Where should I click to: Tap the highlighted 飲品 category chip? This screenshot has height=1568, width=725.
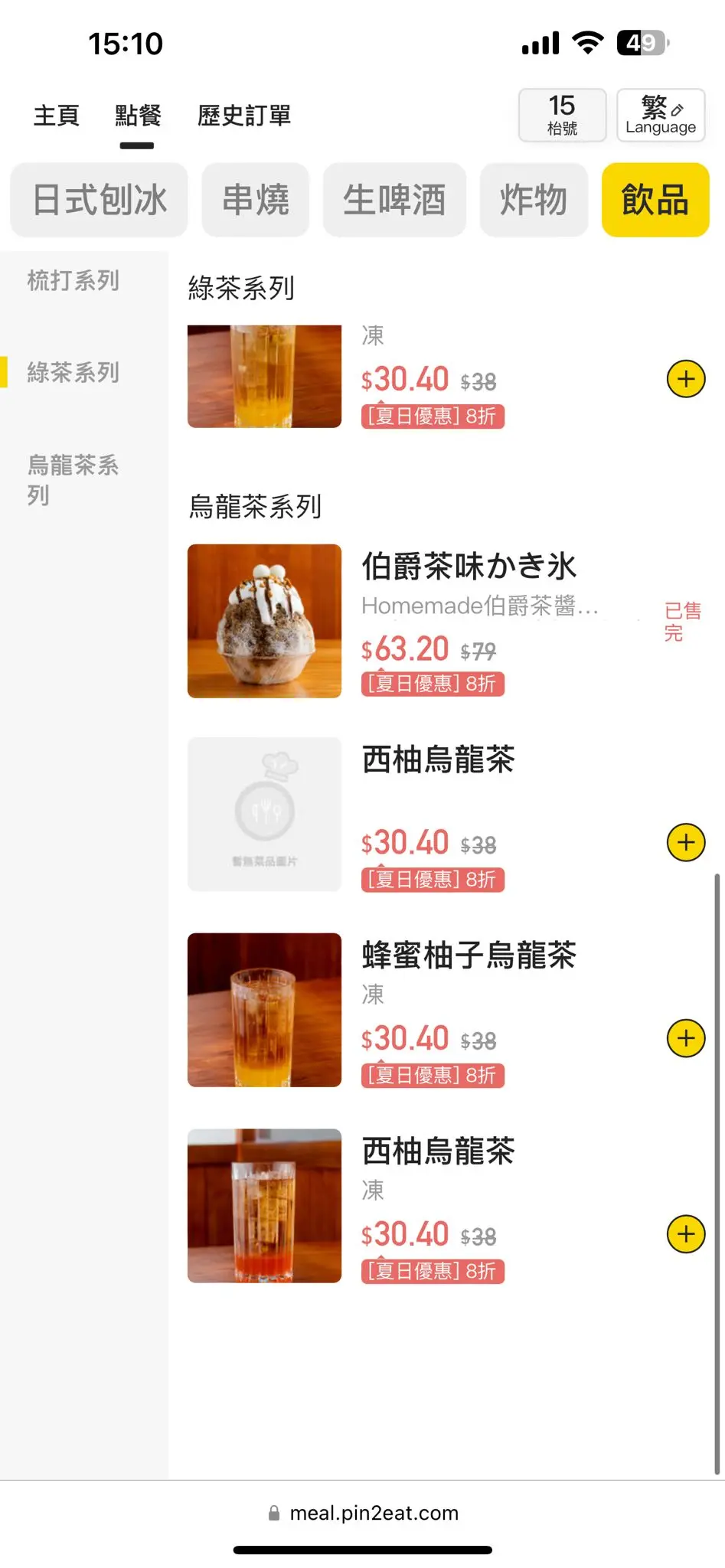pyautogui.click(x=655, y=200)
